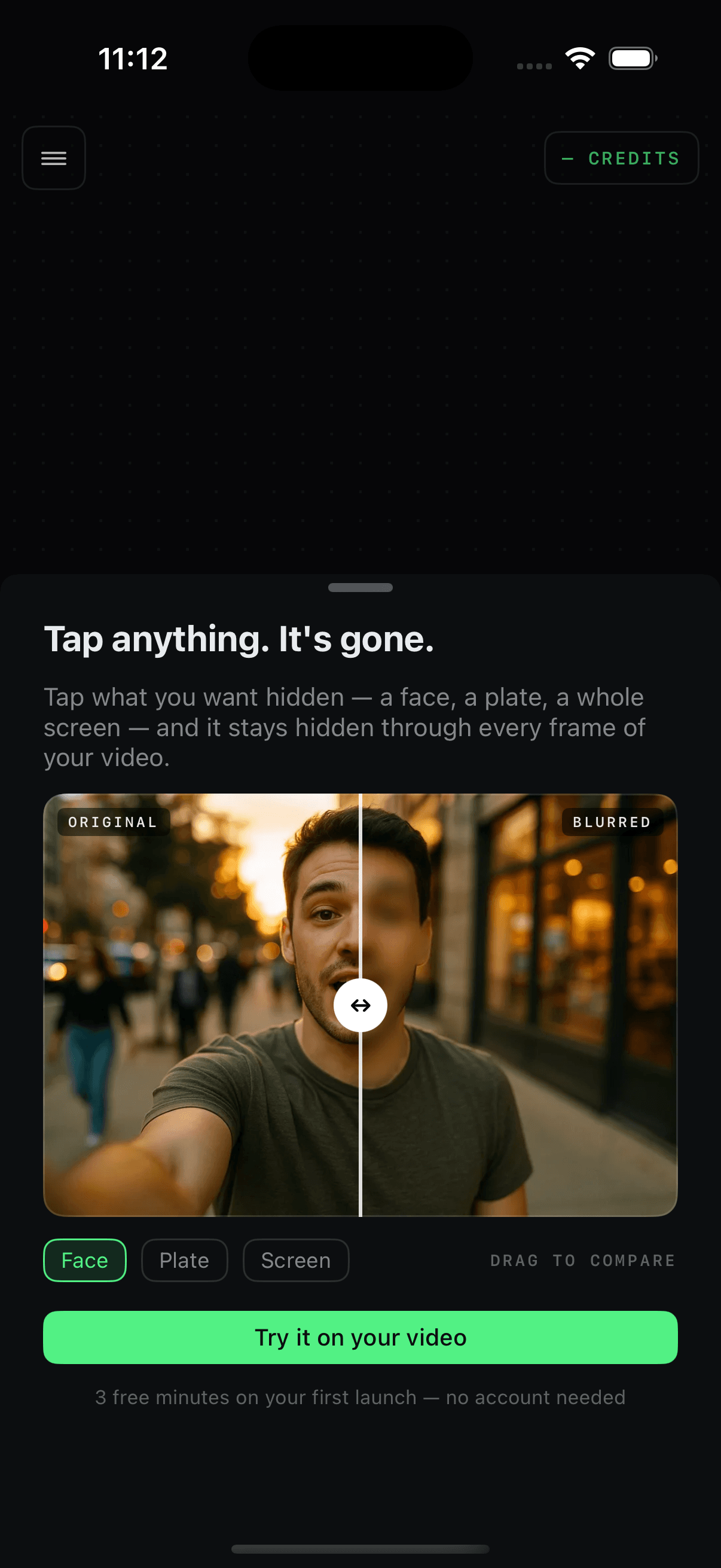The width and height of the screenshot is (721, 1568).
Task: Open the Credits button
Action: click(621, 158)
